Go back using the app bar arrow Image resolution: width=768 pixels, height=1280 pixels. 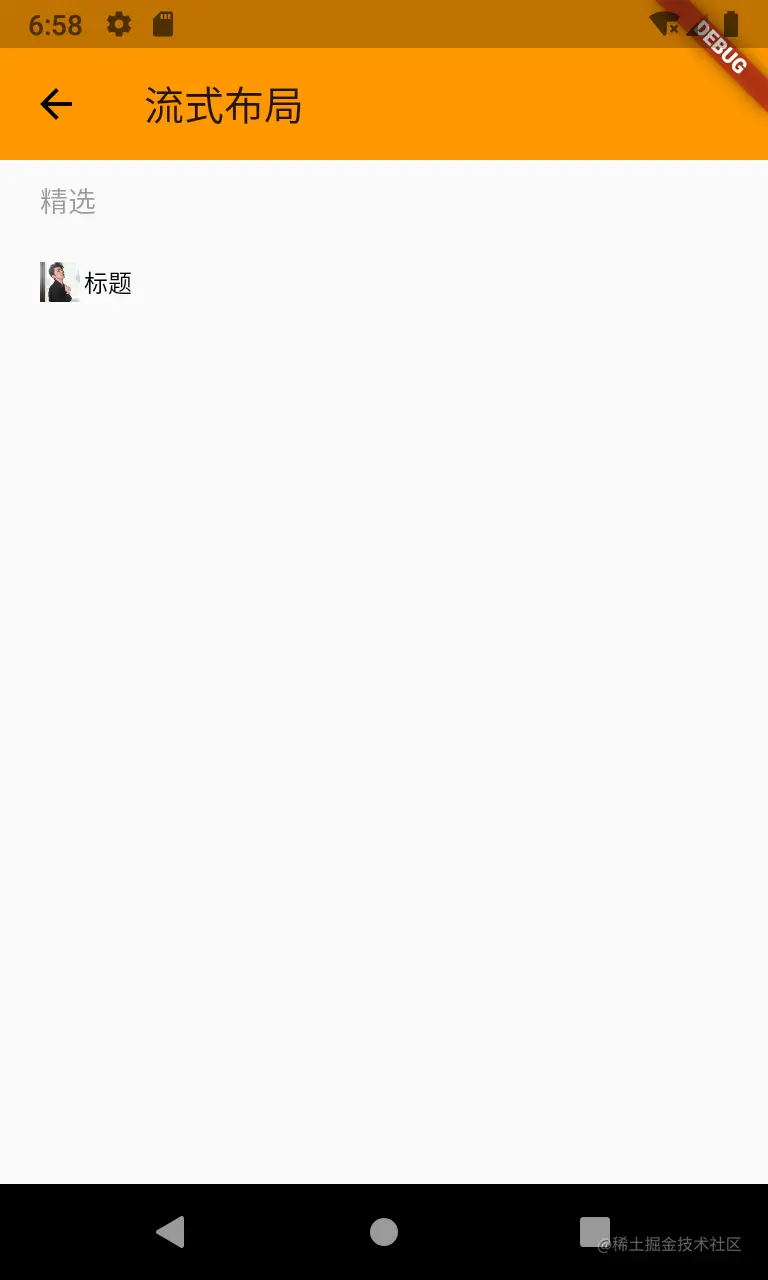point(56,104)
